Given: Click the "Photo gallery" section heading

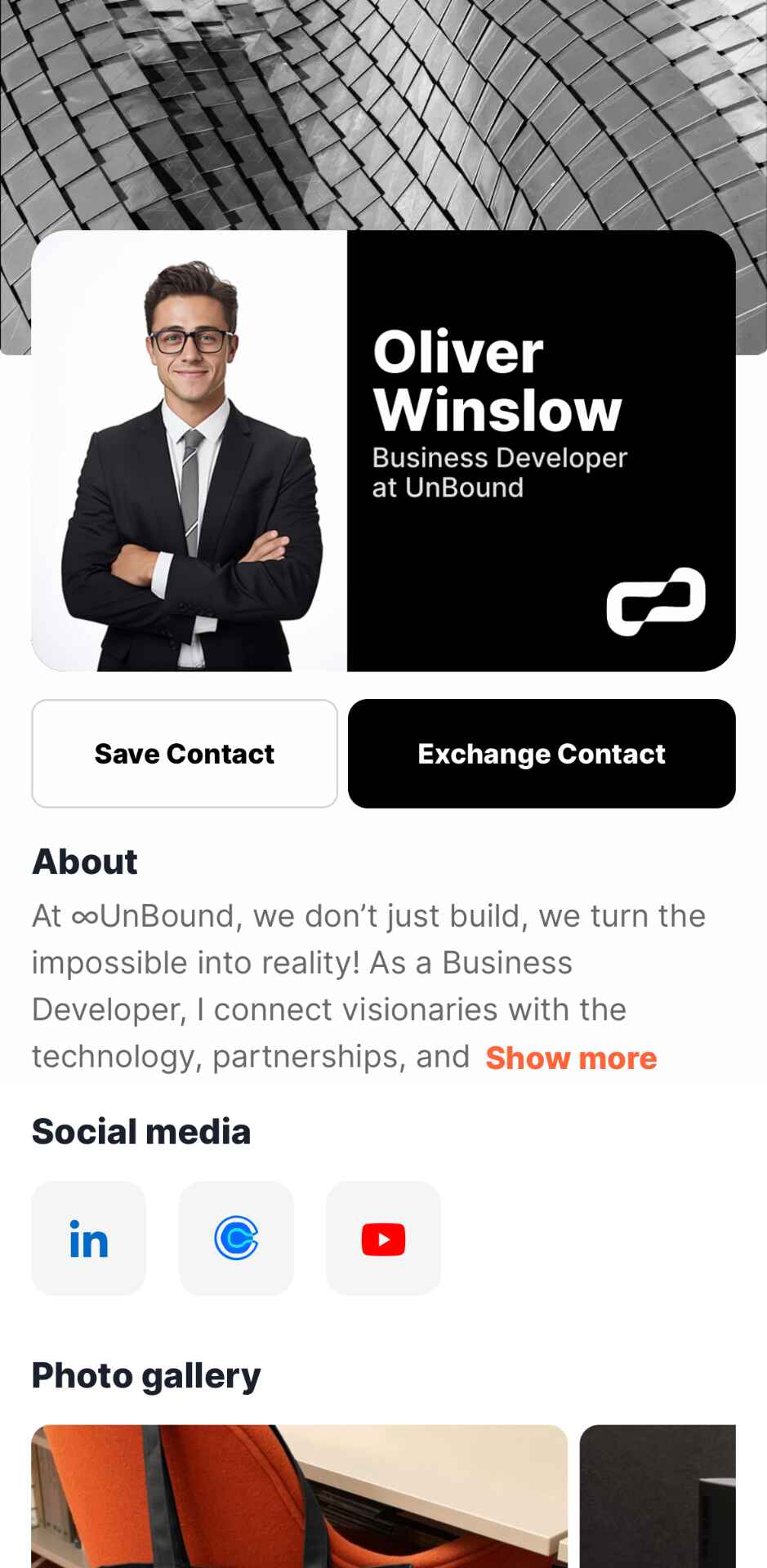Looking at the screenshot, I should pos(145,1376).
